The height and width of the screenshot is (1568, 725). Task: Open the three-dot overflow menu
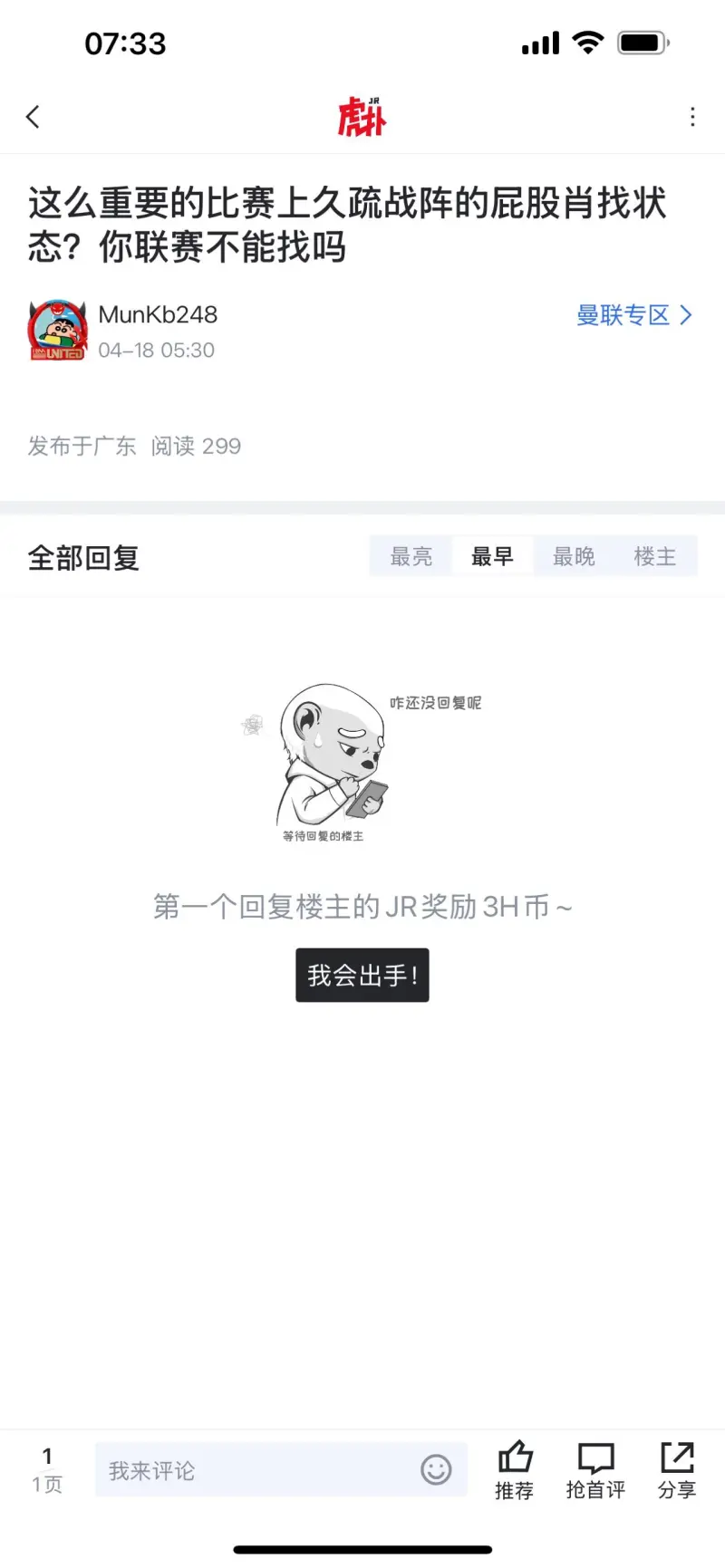692,117
